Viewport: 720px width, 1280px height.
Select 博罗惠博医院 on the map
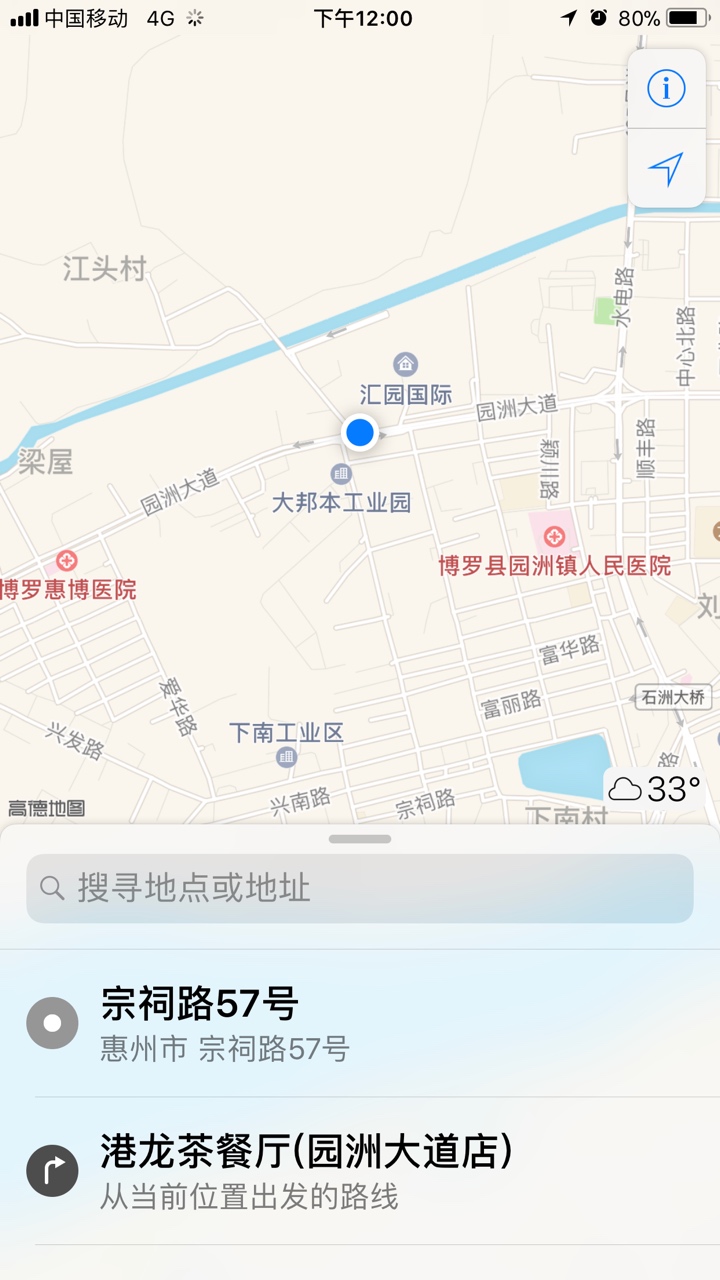(x=67, y=561)
